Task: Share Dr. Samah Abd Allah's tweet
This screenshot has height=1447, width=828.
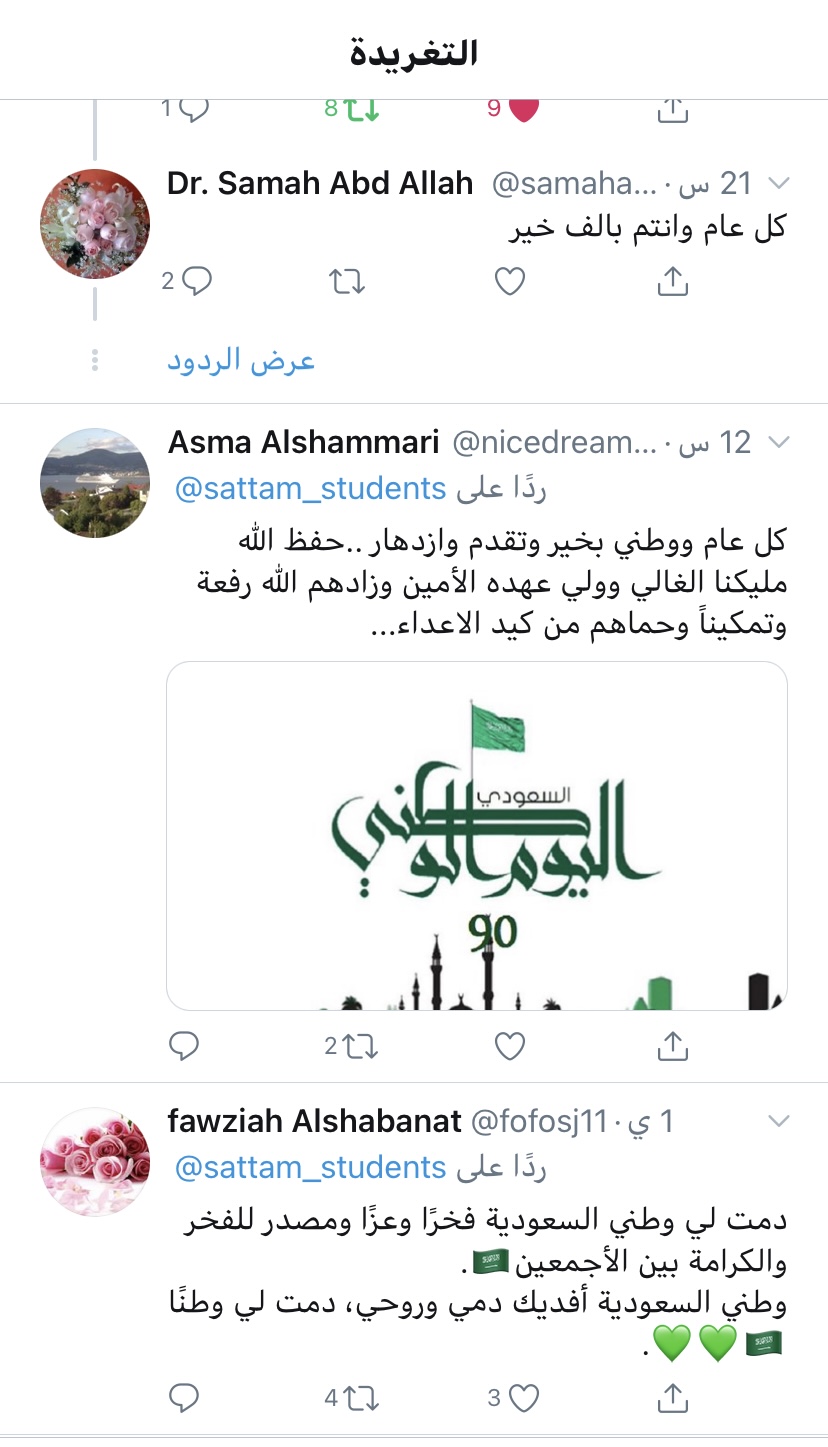Action: coord(673,282)
